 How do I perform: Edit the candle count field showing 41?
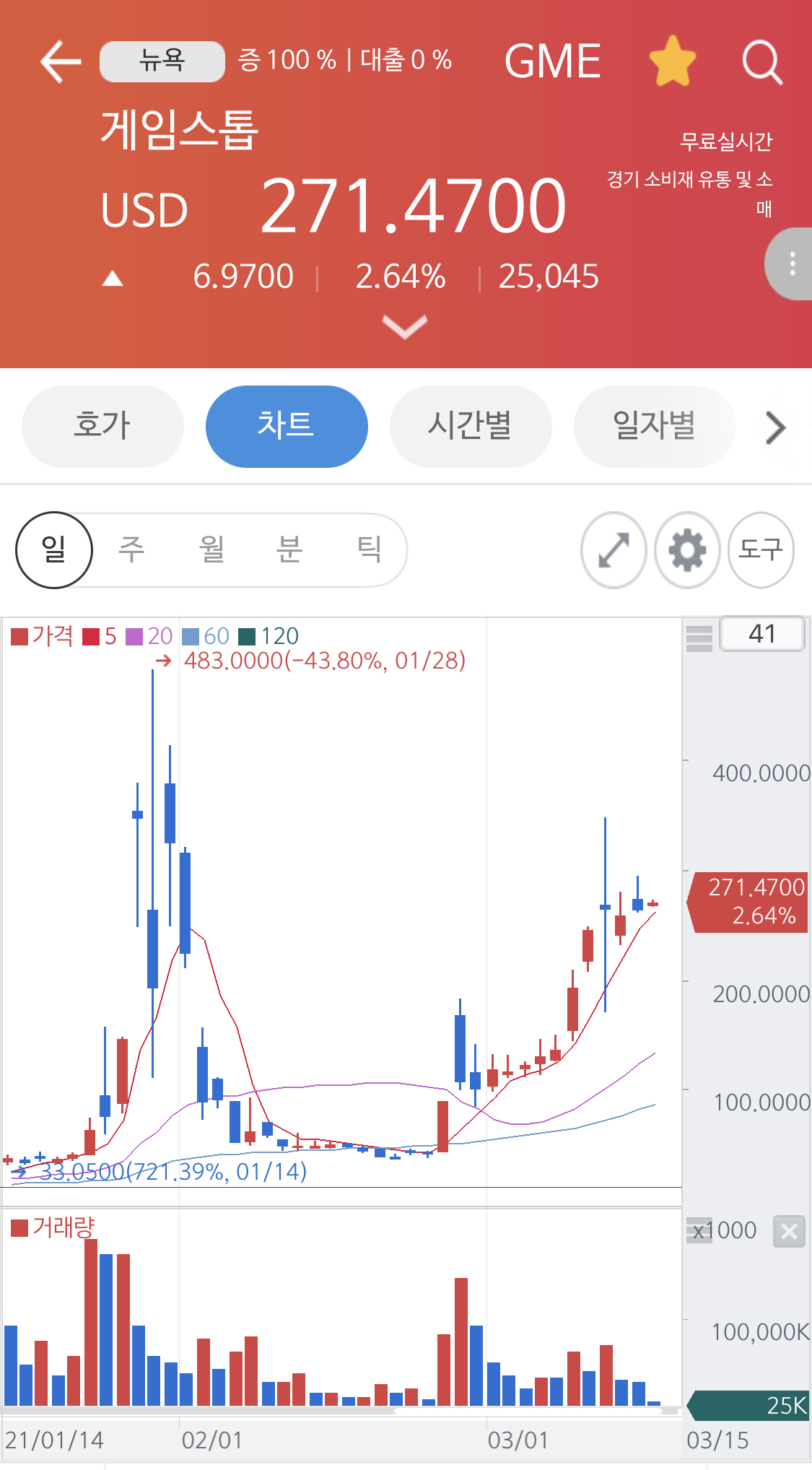point(761,634)
